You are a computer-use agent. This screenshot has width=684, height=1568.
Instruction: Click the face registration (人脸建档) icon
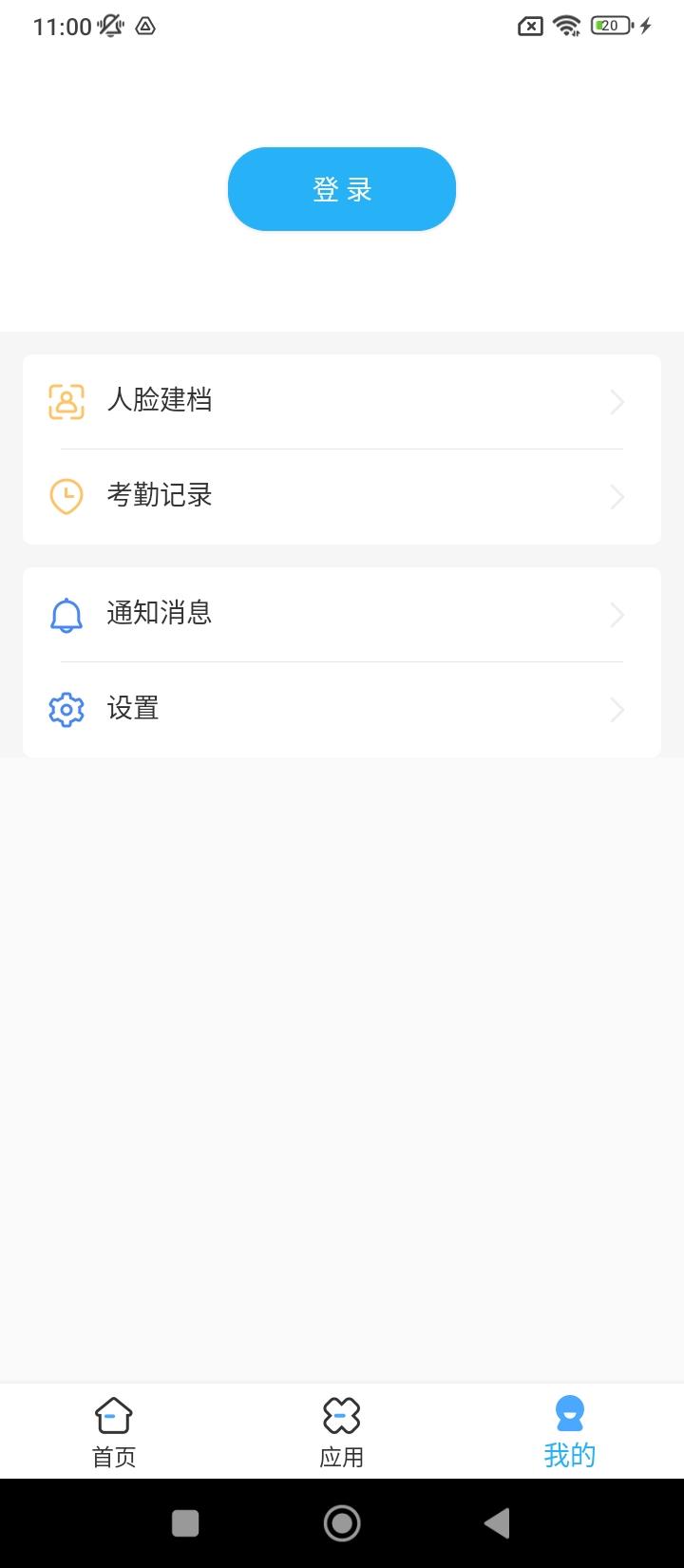coord(65,401)
